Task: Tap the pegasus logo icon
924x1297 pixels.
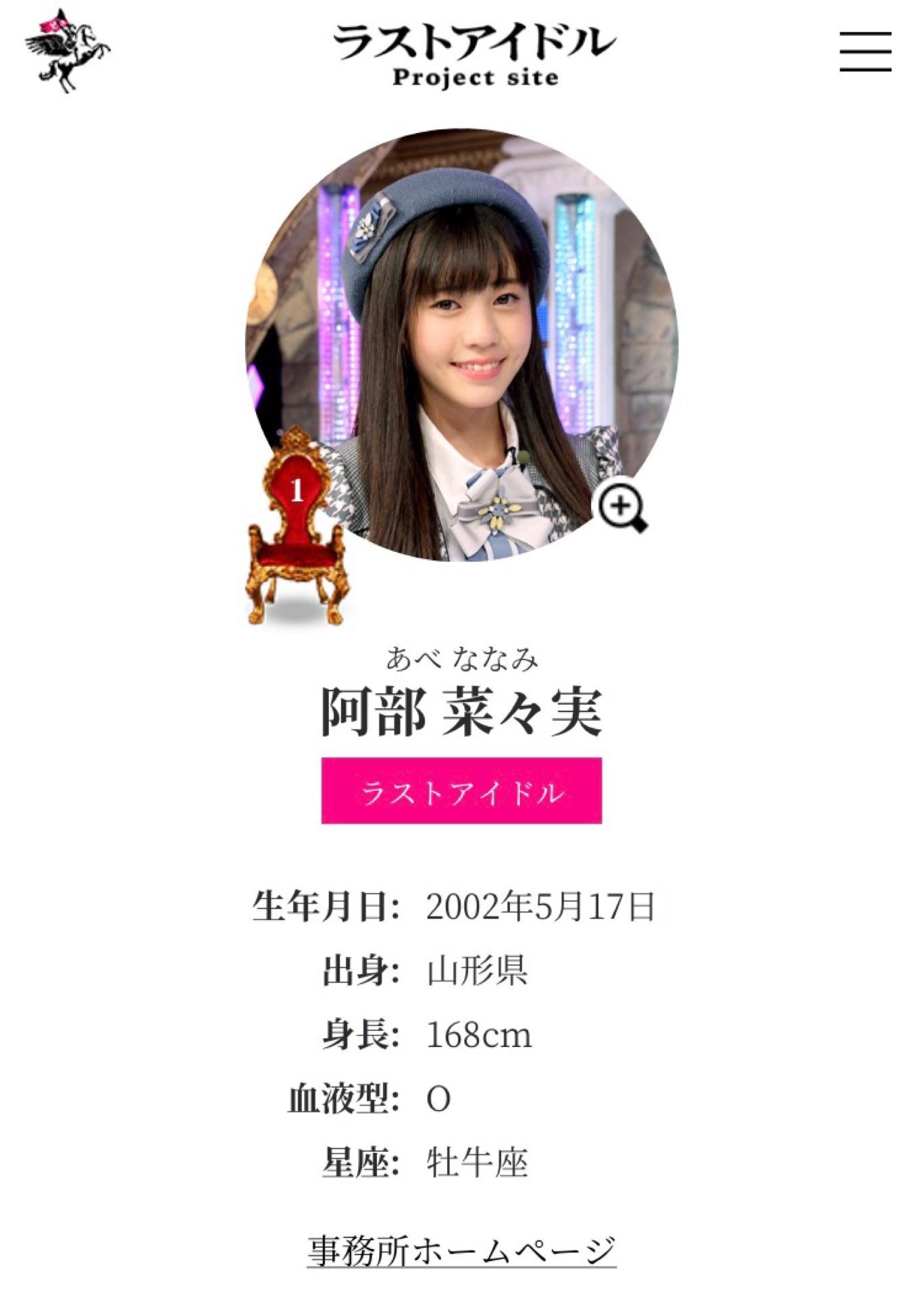Action: tap(66, 51)
